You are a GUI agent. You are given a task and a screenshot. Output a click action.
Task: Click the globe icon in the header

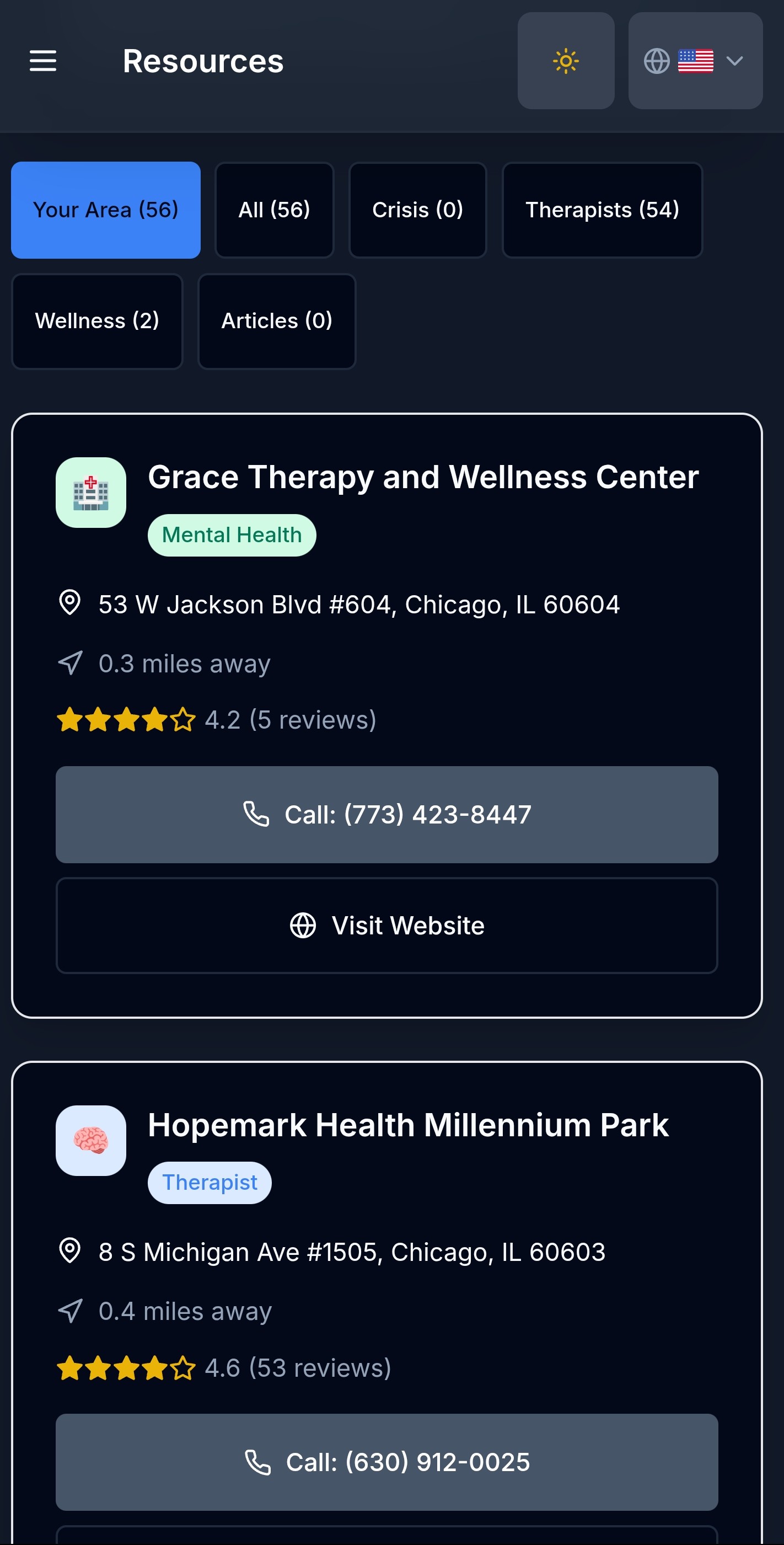pyautogui.click(x=656, y=61)
